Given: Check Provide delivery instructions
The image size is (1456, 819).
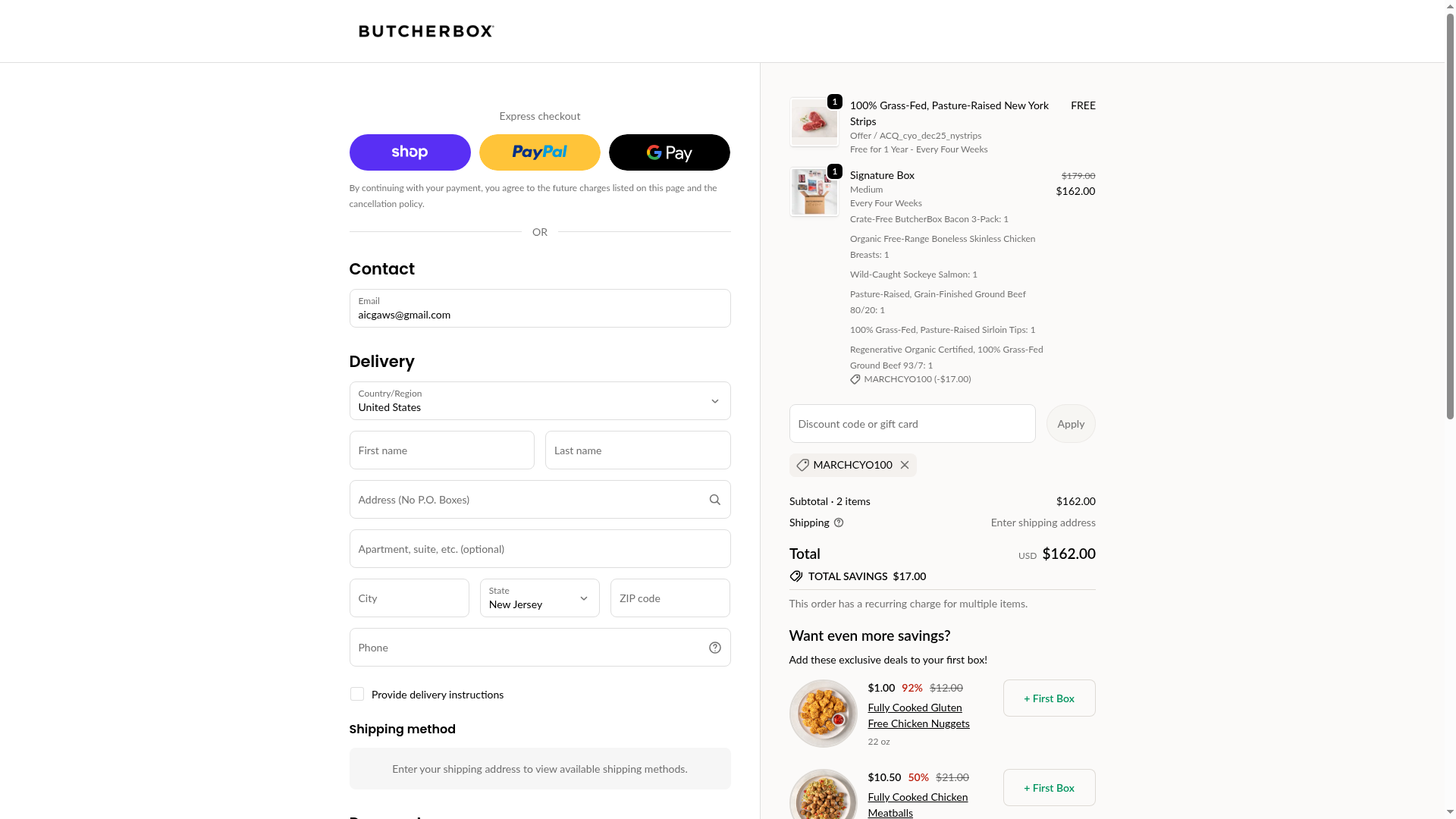Looking at the screenshot, I should click(x=357, y=695).
